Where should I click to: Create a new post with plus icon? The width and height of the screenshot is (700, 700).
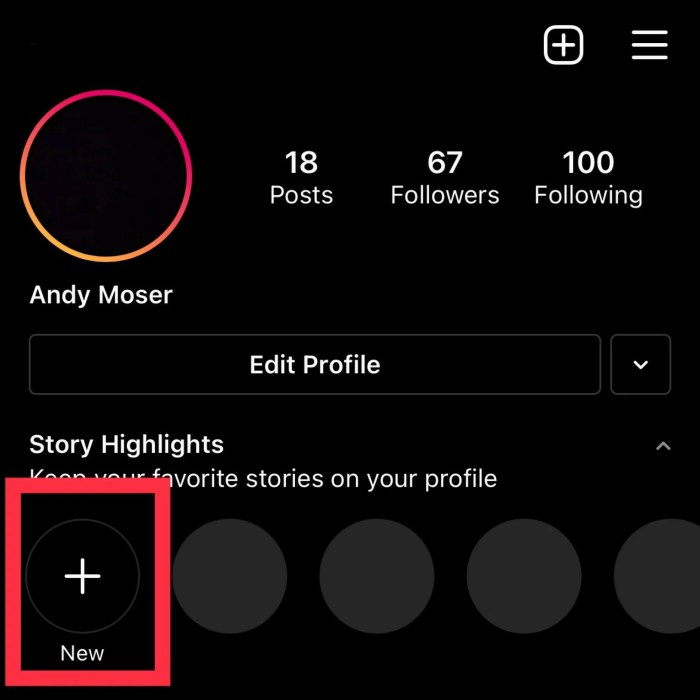[563, 45]
